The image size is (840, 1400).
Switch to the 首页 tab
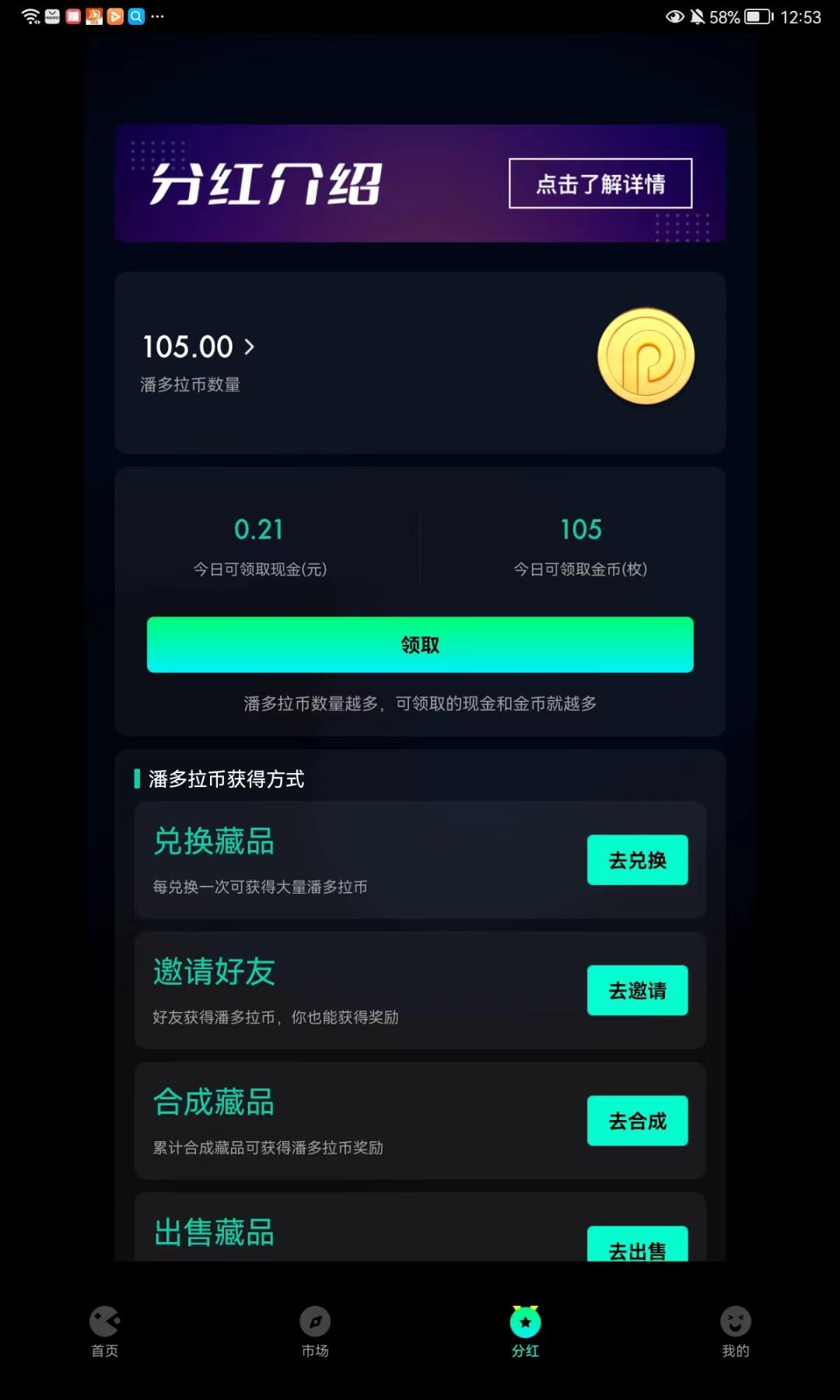coord(105,1332)
